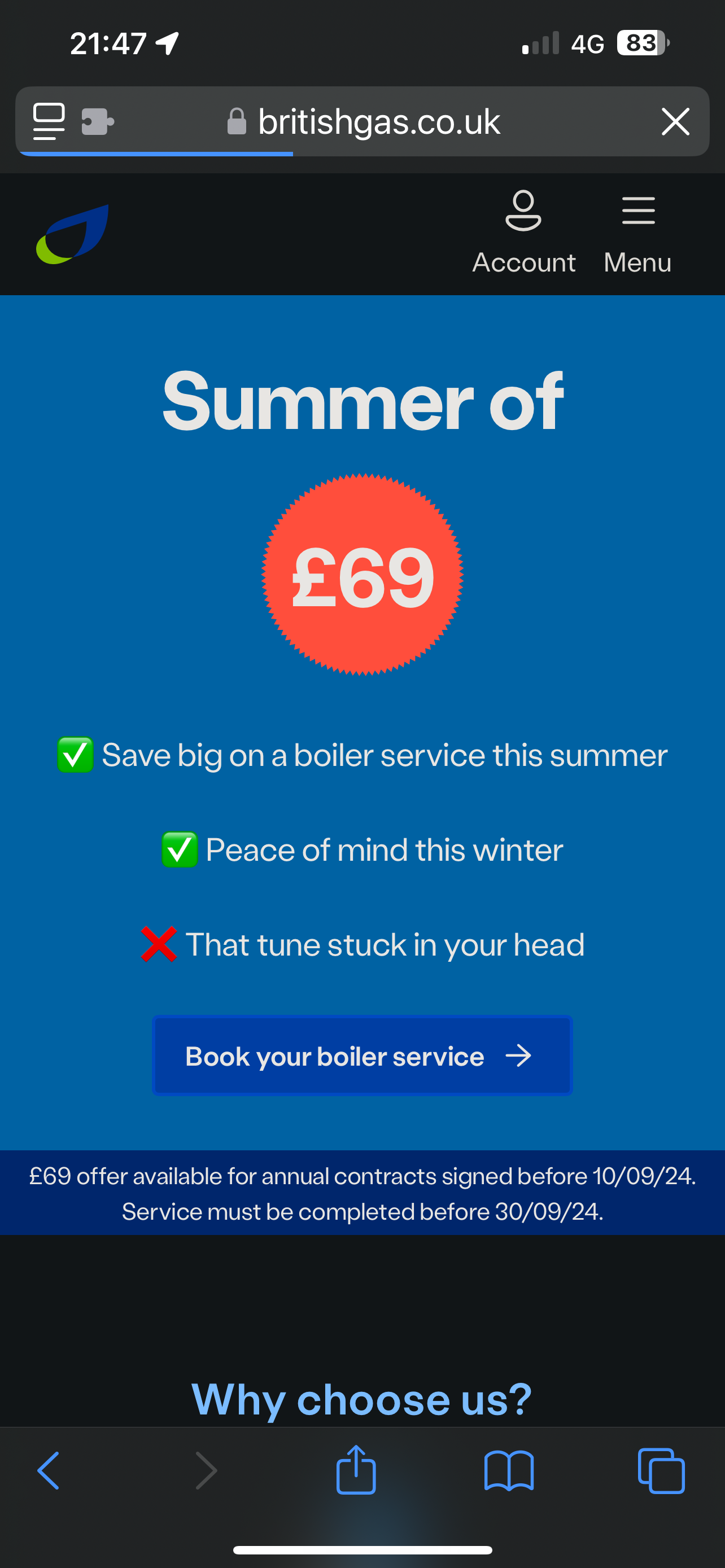Tap the British Gas logo to go home
Image resolution: width=725 pixels, height=1568 pixels.
[72, 234]
